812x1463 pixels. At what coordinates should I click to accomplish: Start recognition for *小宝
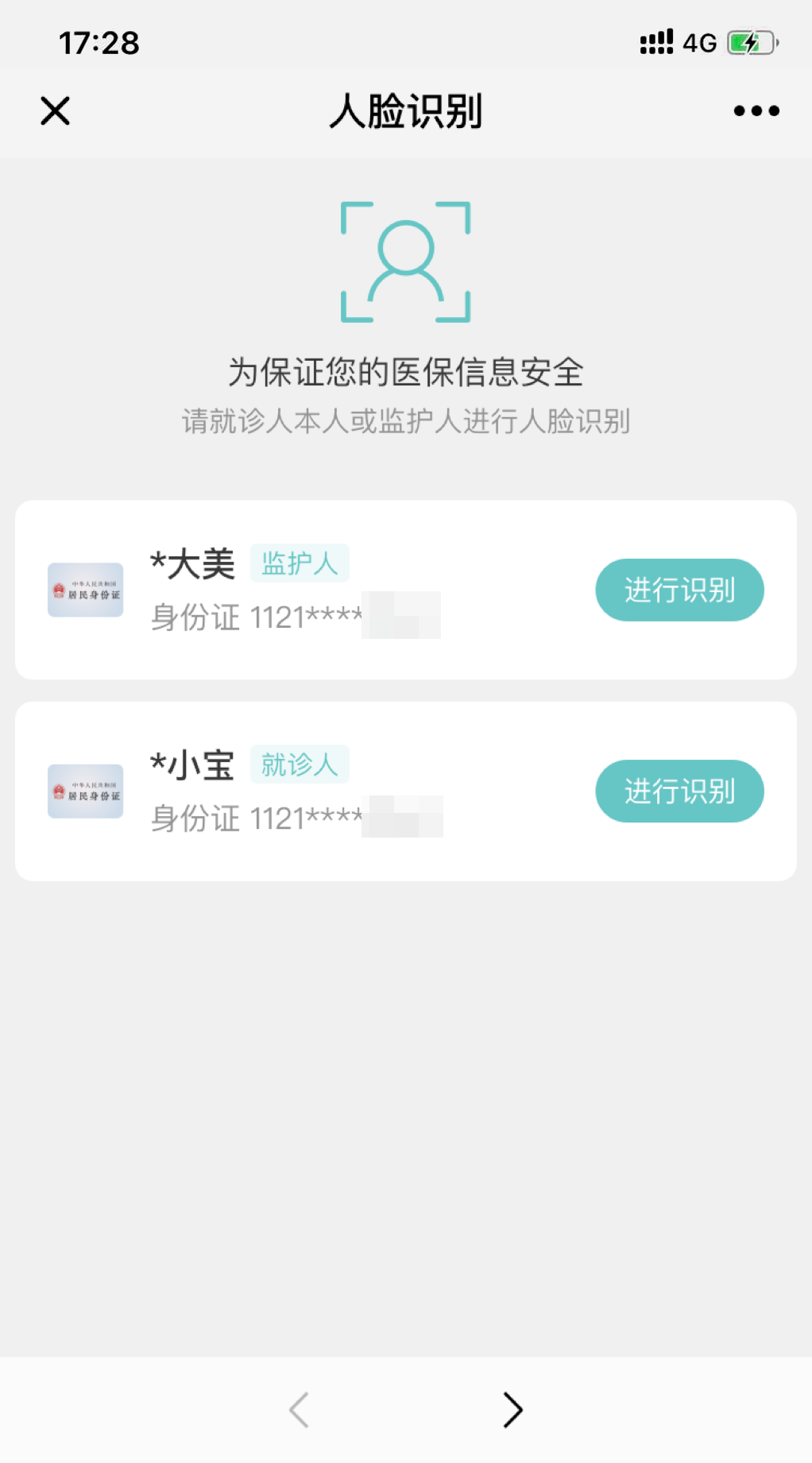point(679,791)
